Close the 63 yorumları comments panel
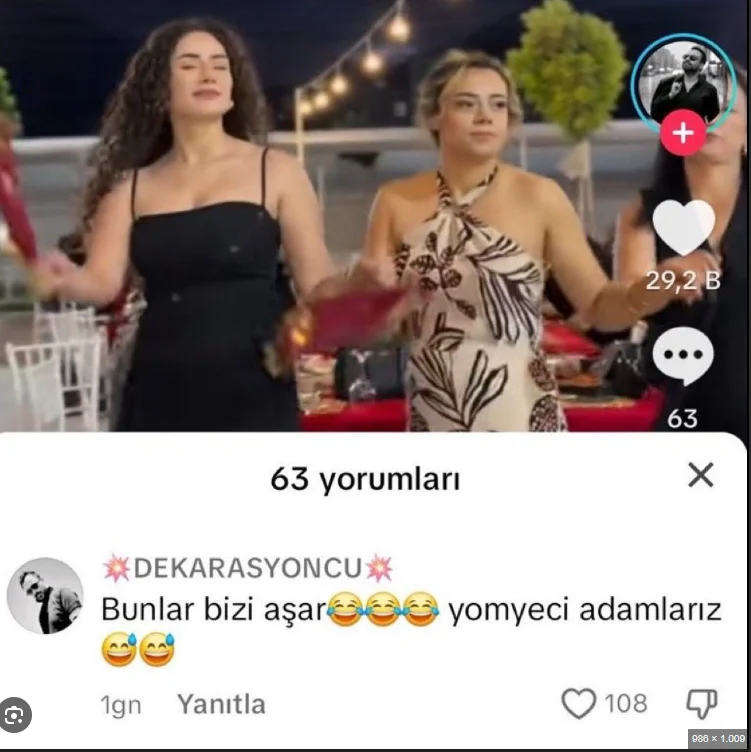This screenshot has height=752, width=751. coord(701,475)
